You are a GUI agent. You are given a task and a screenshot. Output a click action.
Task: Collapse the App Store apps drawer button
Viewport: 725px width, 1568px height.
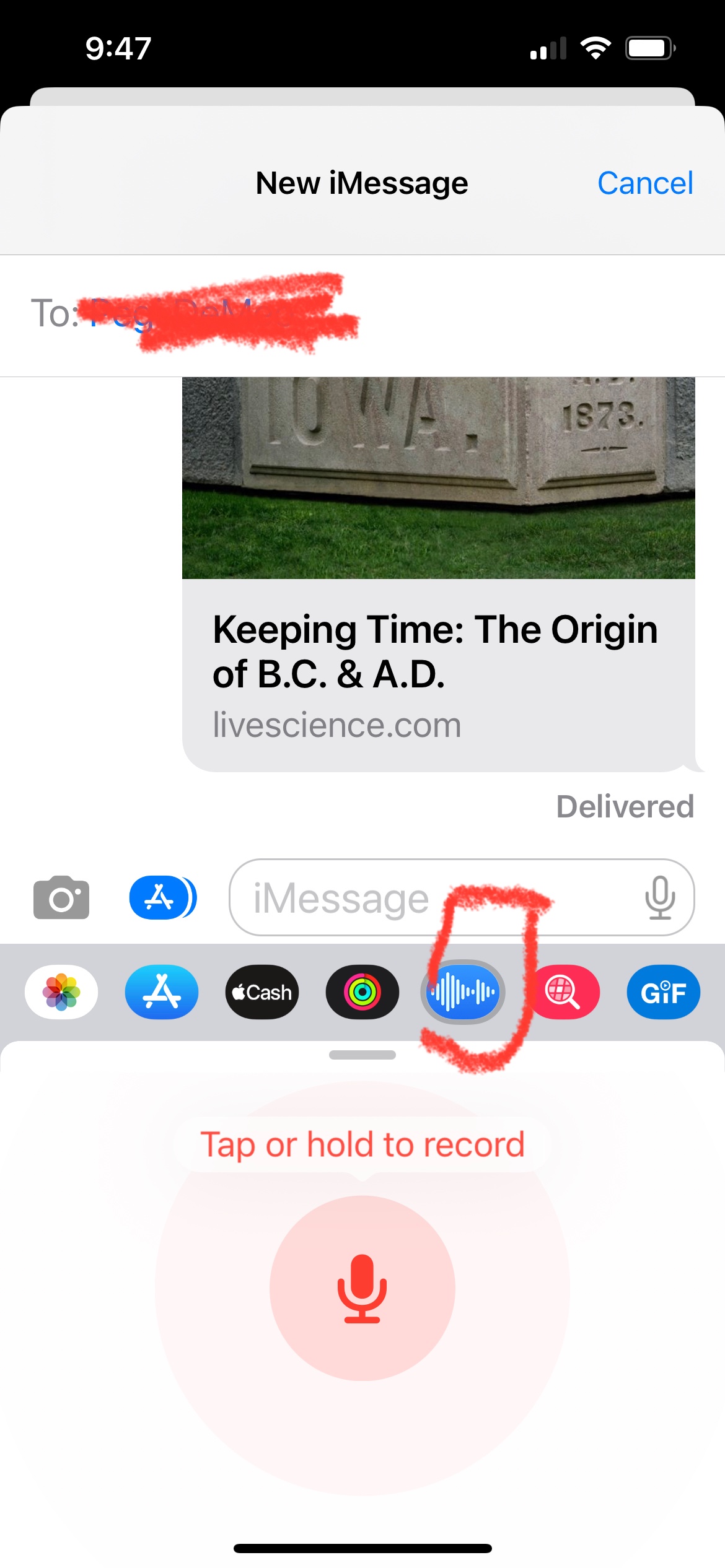coord(163,897)
